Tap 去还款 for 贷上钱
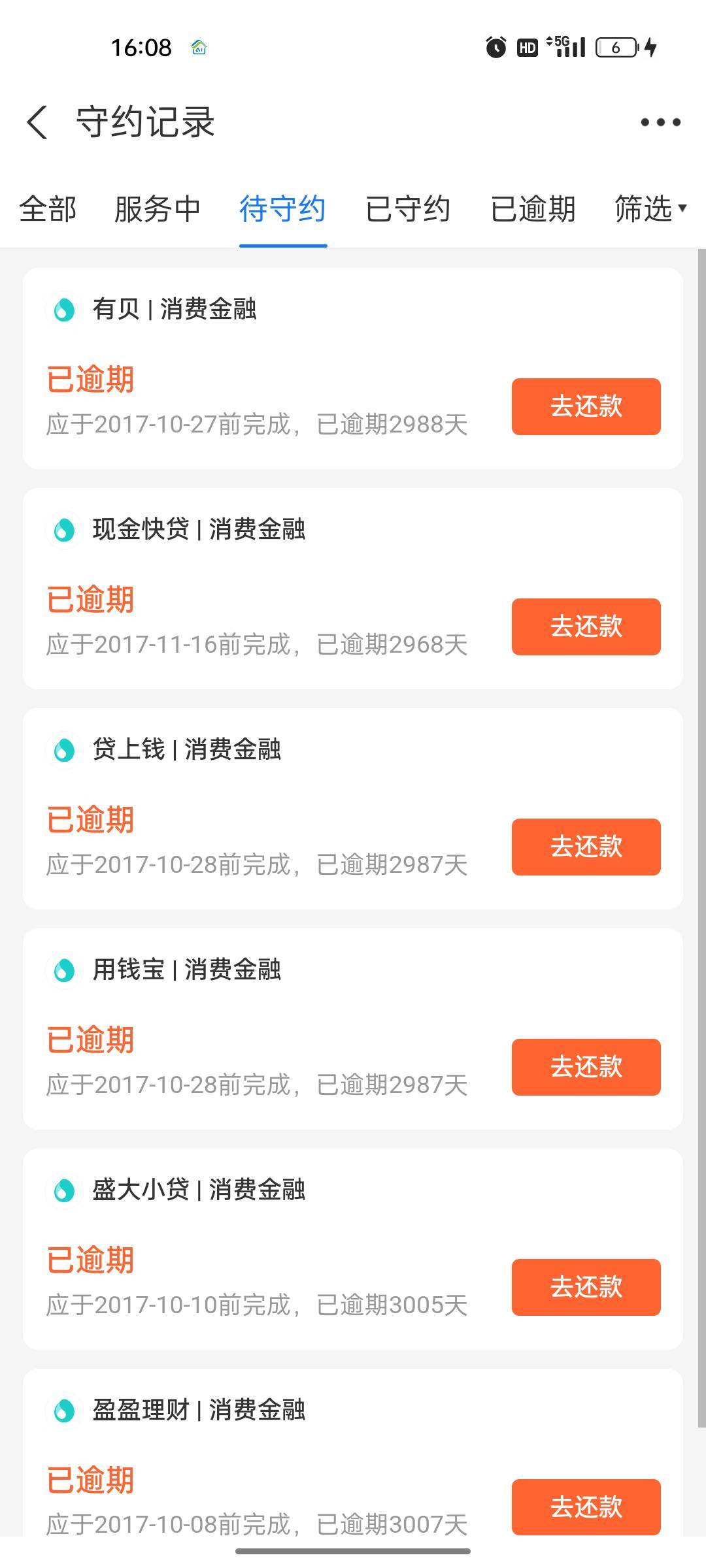Viewport: 706px width, 1568px height. [586, 847]
